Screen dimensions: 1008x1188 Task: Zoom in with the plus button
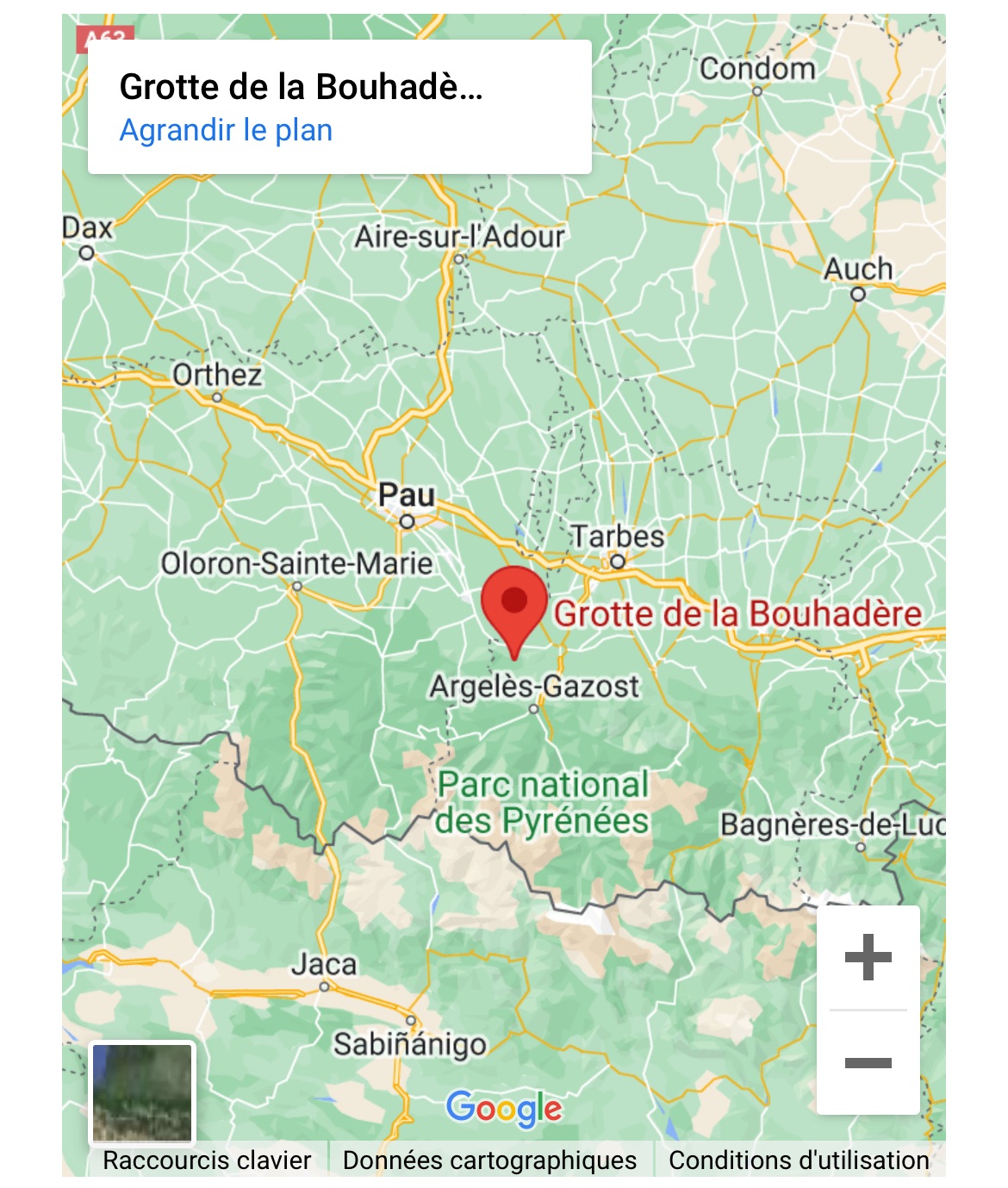pyautogui.click(x=868, y=957)
